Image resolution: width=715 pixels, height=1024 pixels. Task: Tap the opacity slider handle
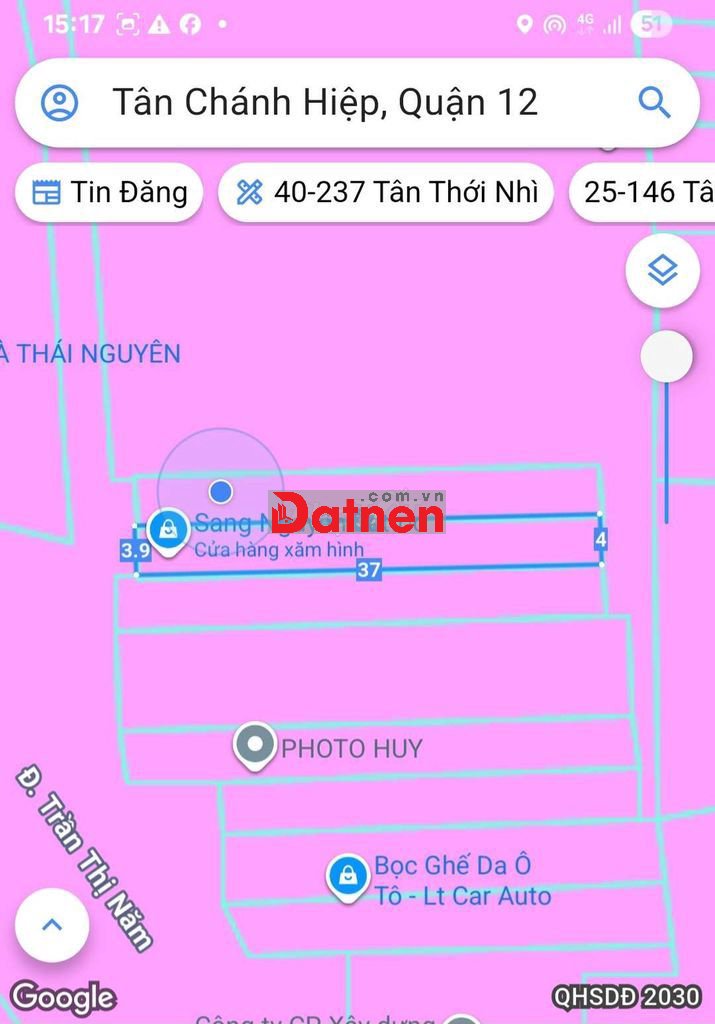point(666,357)
